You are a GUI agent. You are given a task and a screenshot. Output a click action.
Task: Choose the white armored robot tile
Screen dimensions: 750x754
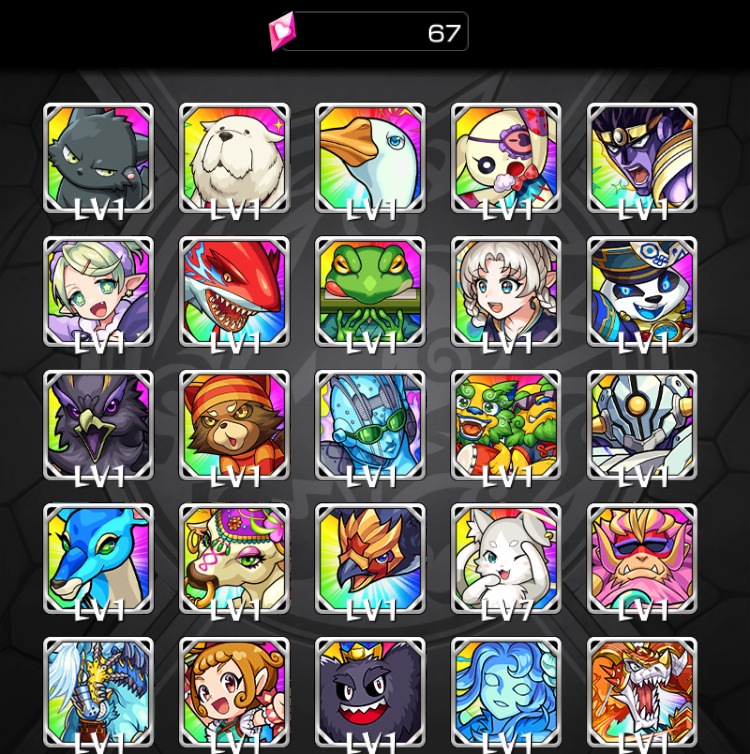pos(642,424)
